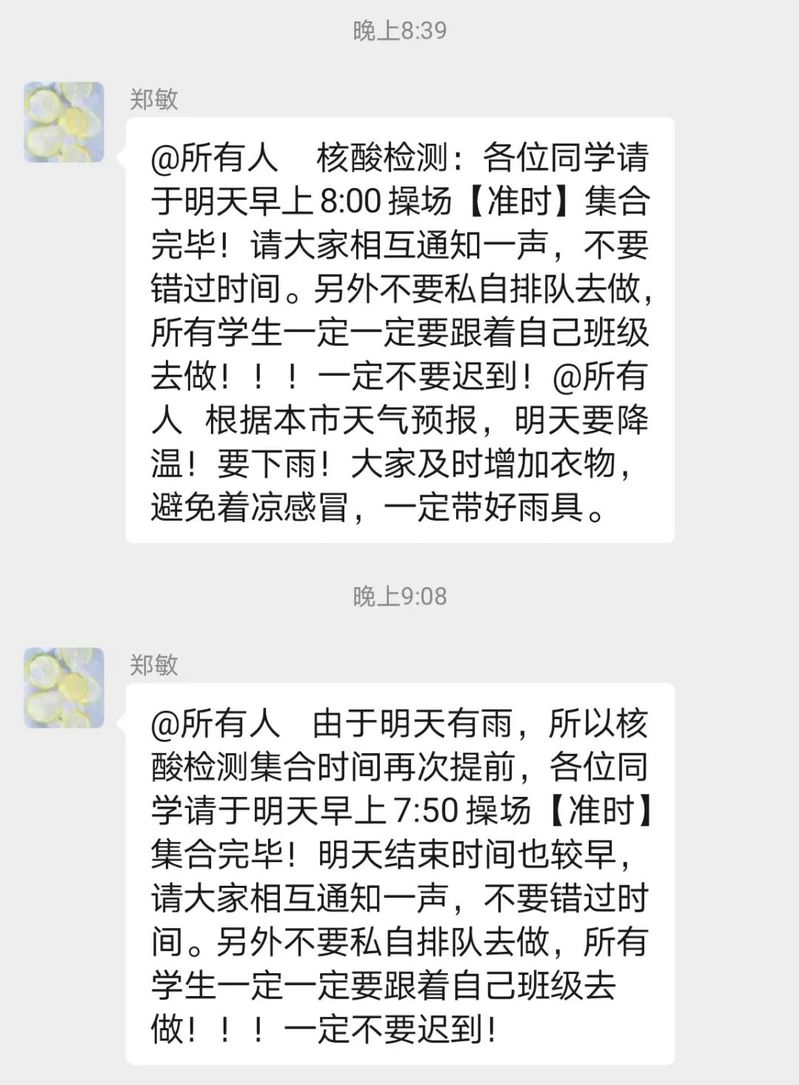Tap 郑敏's avatar beside the 7:50 操场 message
The width and height of the screenshot is (799, 1085).
[x=64, y=687]
